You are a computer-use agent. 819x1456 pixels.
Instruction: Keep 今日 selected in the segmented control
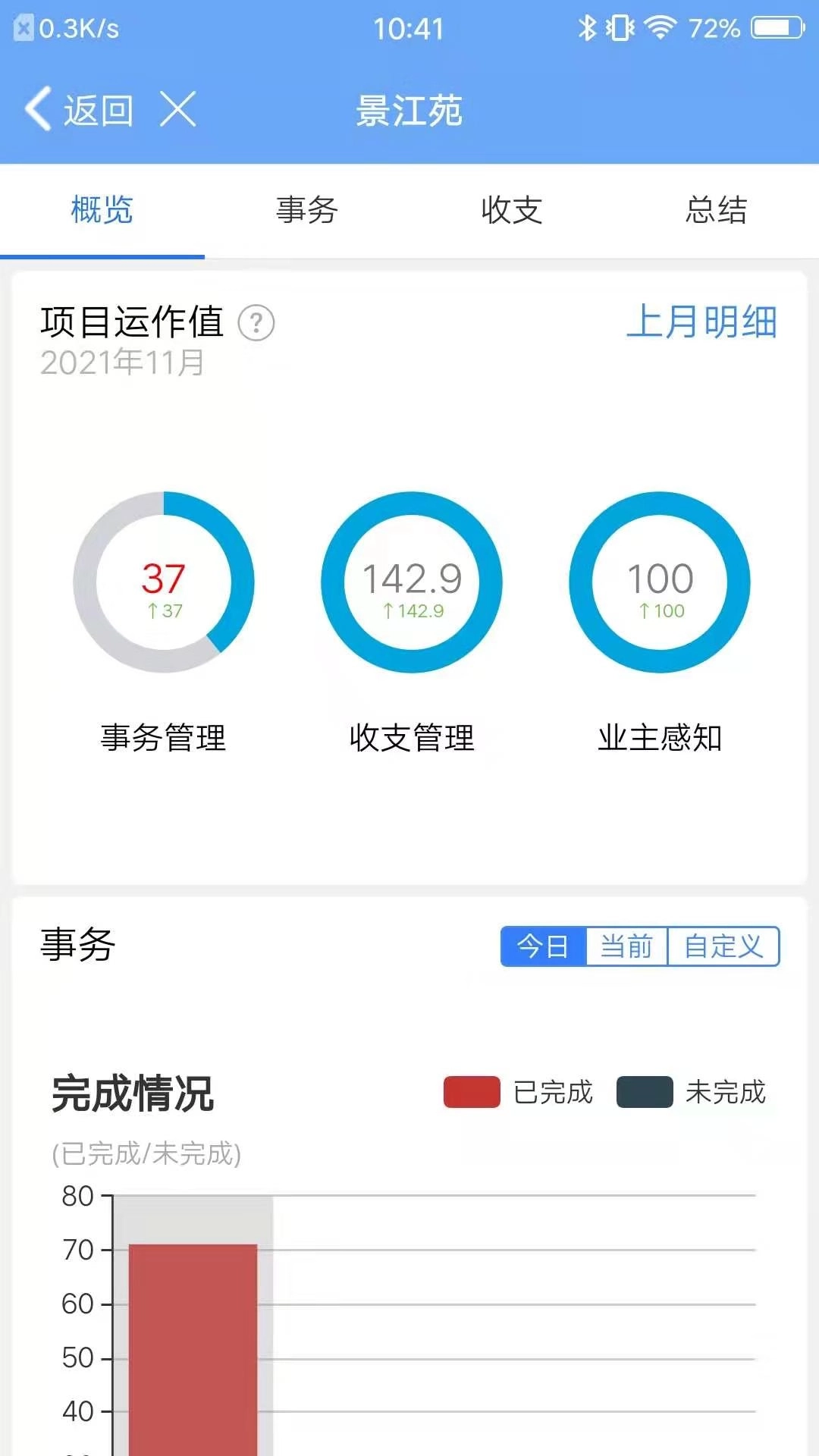click(544, 946)
